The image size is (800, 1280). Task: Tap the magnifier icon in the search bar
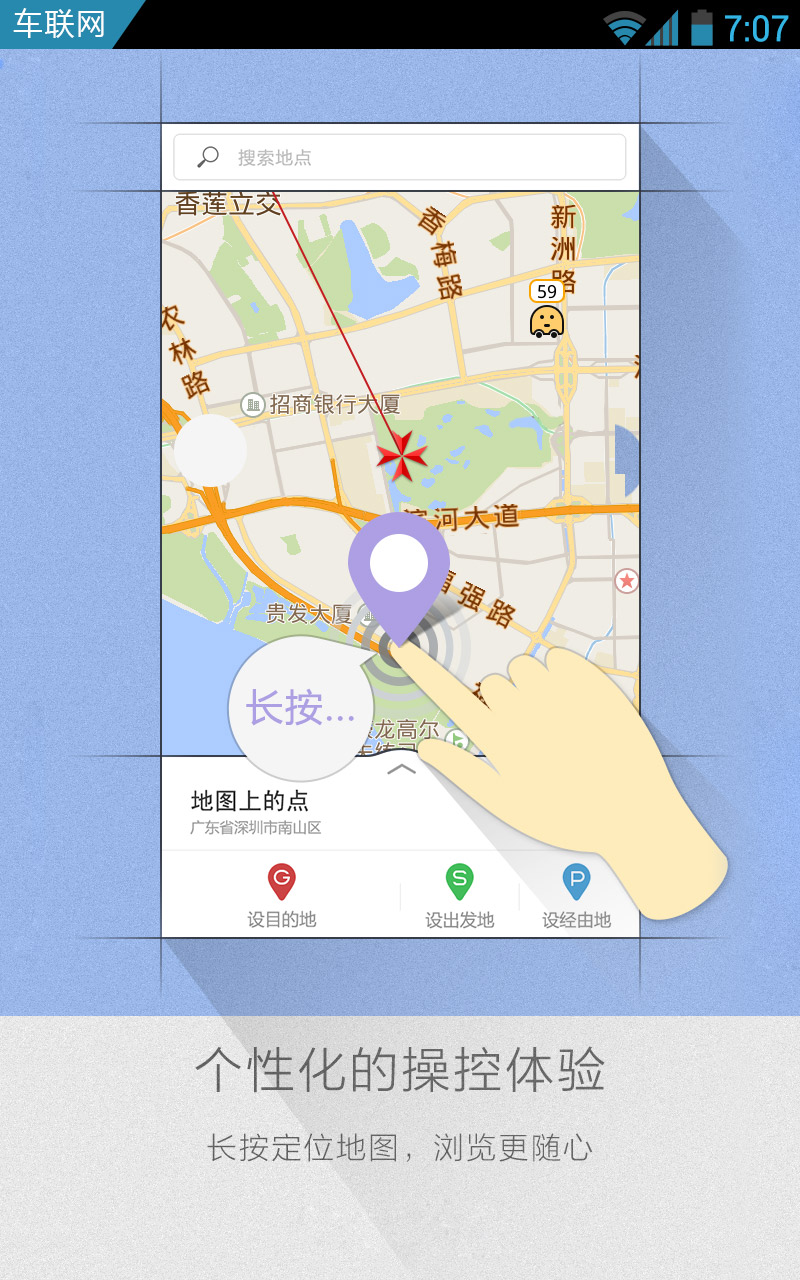click(205, 156)
